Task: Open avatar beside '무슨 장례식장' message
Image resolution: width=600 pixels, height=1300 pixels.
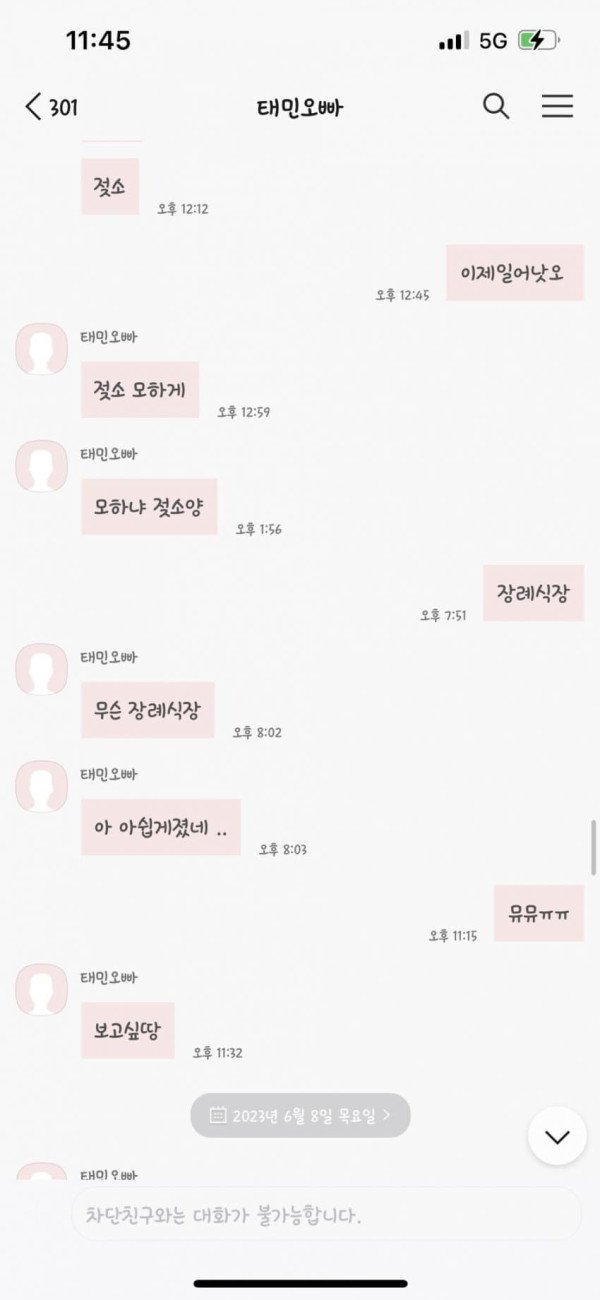Action: click(x=42, y=669)
